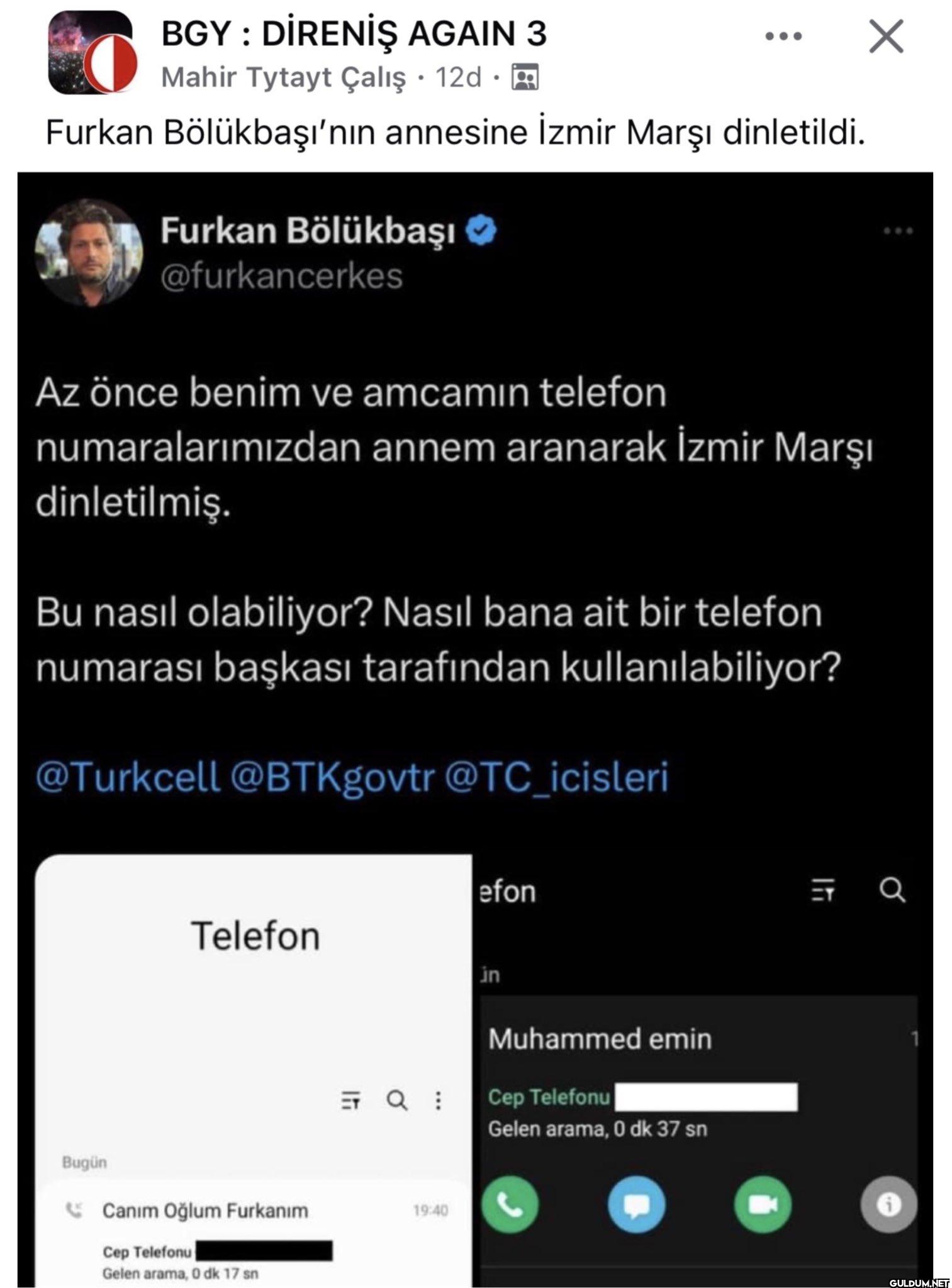Screen dimensions: 952x1288
Task: Open the post's three-dot options menu
Action: [783, 36]
